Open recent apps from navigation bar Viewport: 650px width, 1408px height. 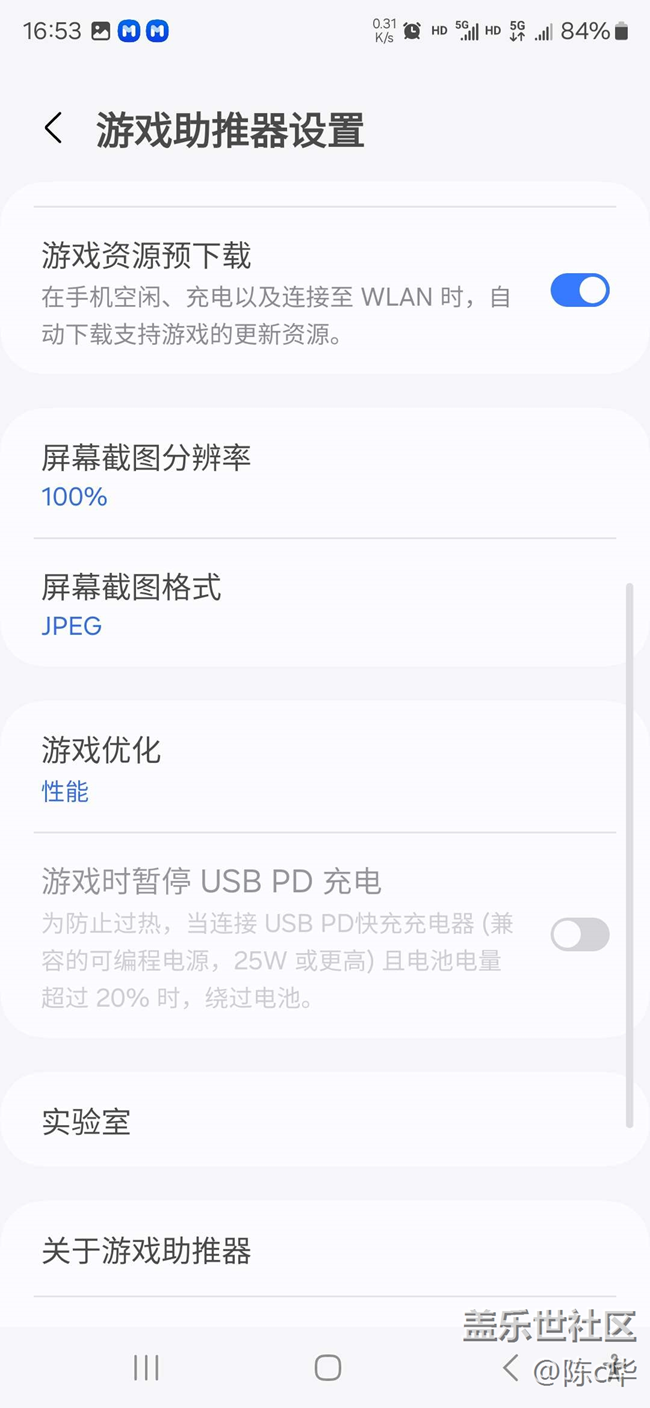[x=146, y=1367]
